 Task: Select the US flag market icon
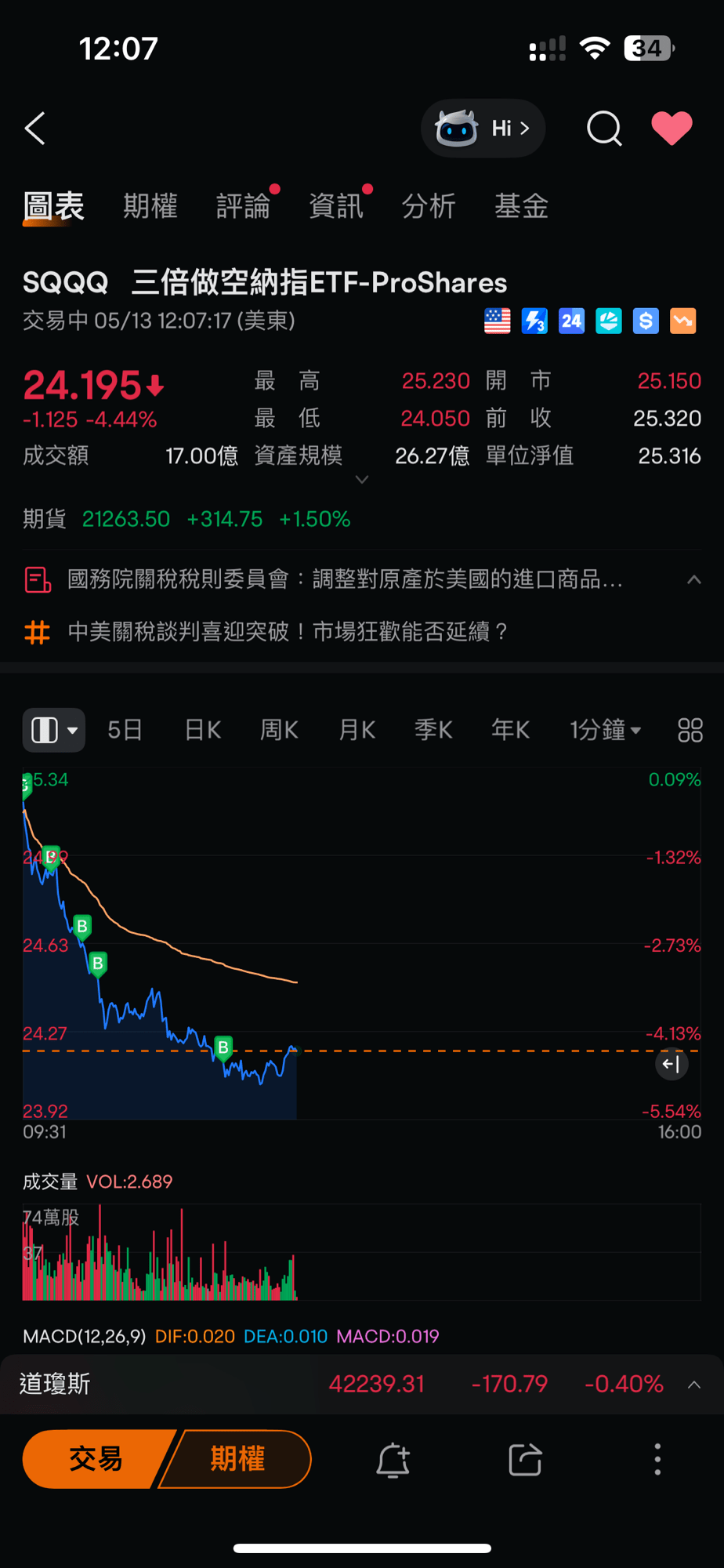[x=497, y=321]
